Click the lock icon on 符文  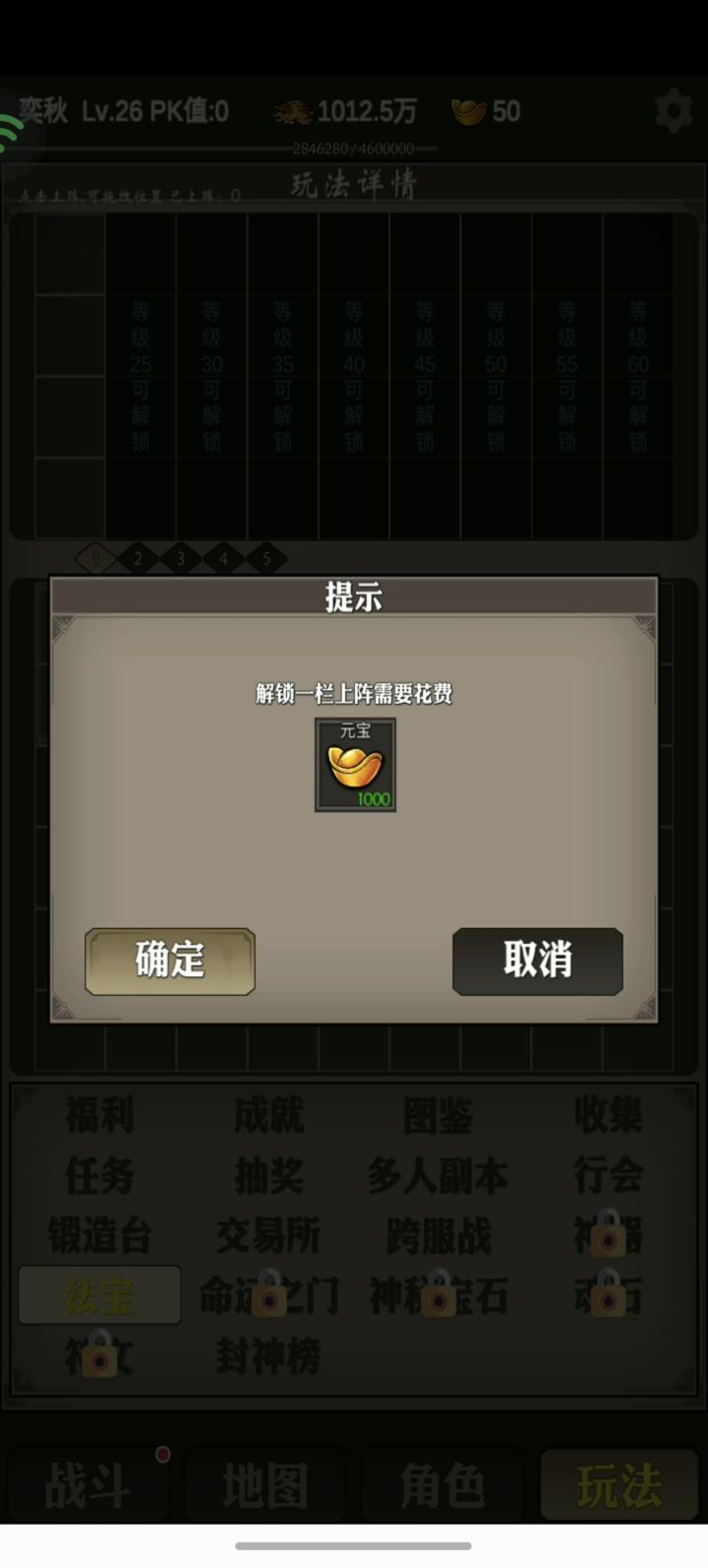click(x=98, y=1357)
